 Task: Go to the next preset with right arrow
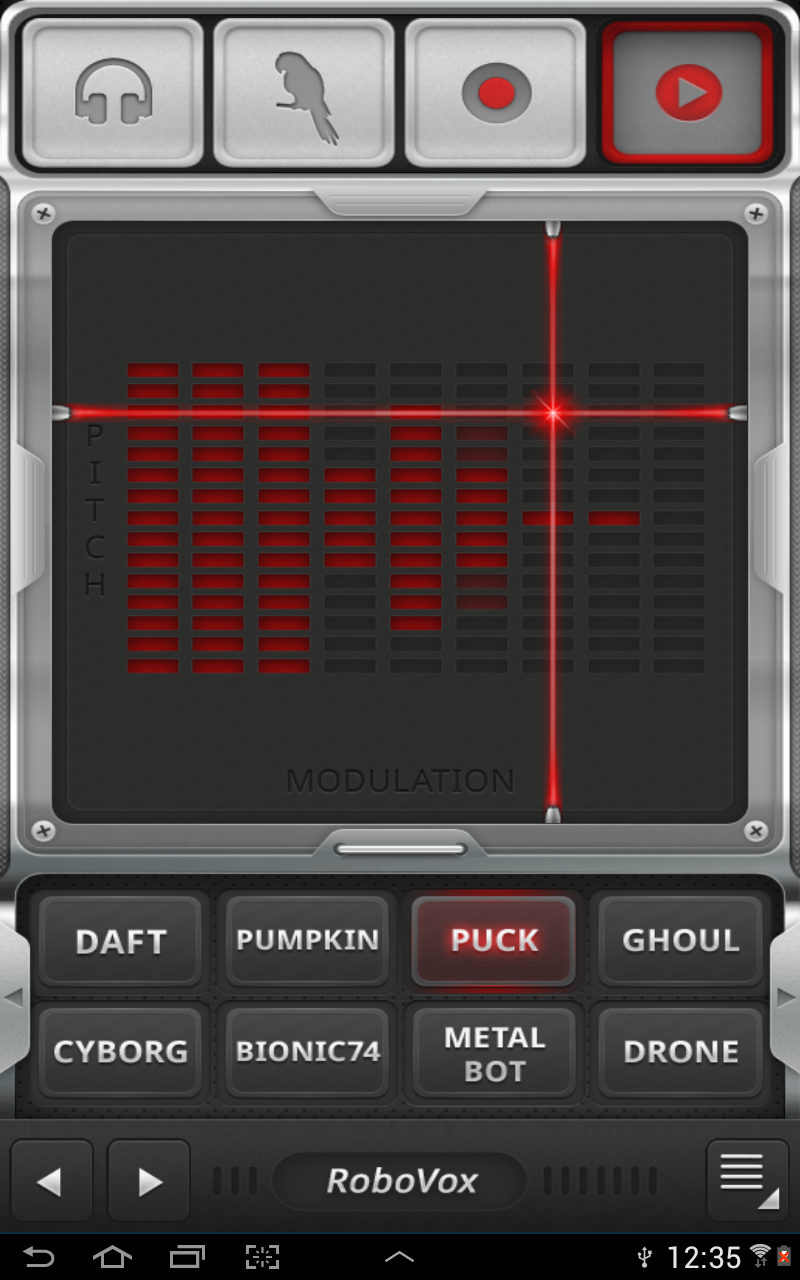coord(148,1182)
